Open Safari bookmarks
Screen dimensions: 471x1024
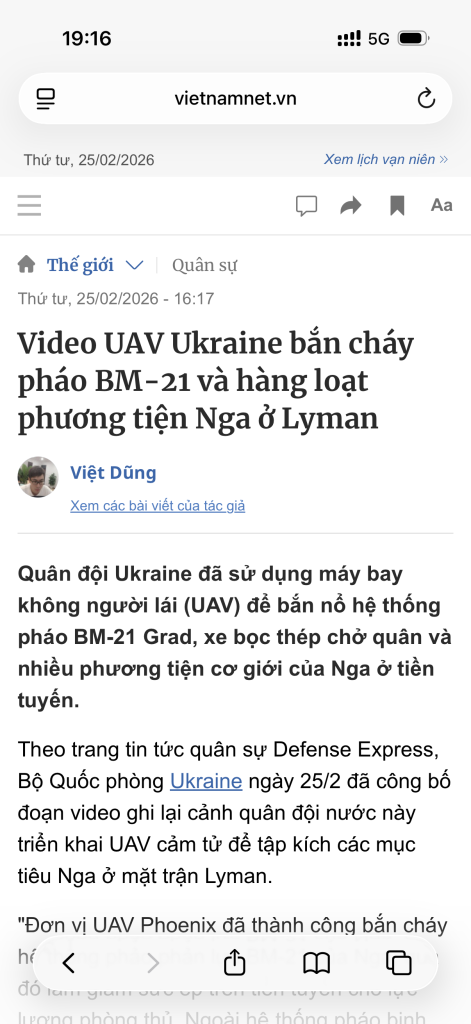pos(317,963)
